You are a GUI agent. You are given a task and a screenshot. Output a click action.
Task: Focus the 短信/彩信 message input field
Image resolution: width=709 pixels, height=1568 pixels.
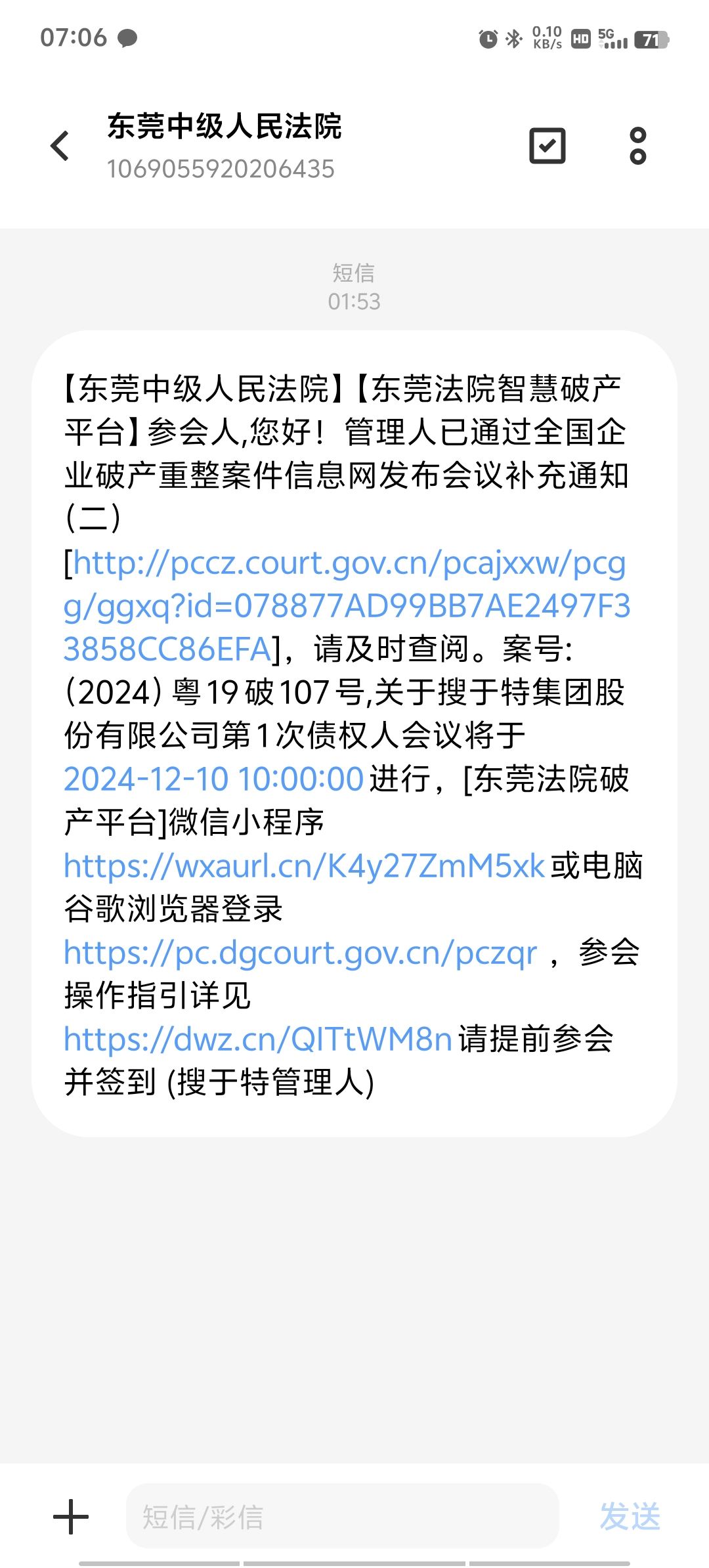pos(341,1517)
